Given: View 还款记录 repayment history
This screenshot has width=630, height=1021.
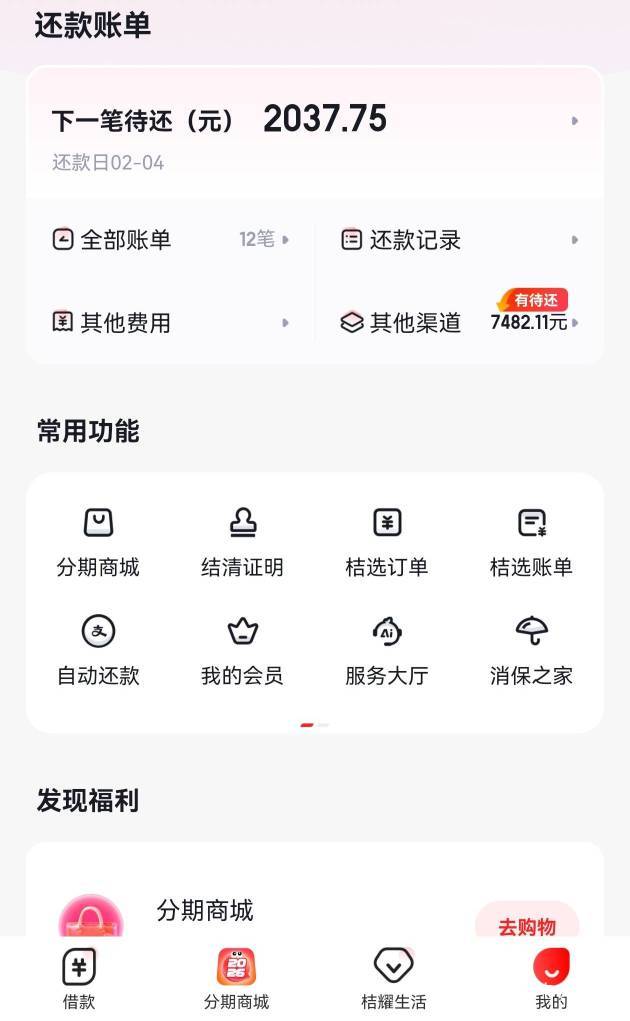Looking at the screenshot, I should tap(459, 240).
